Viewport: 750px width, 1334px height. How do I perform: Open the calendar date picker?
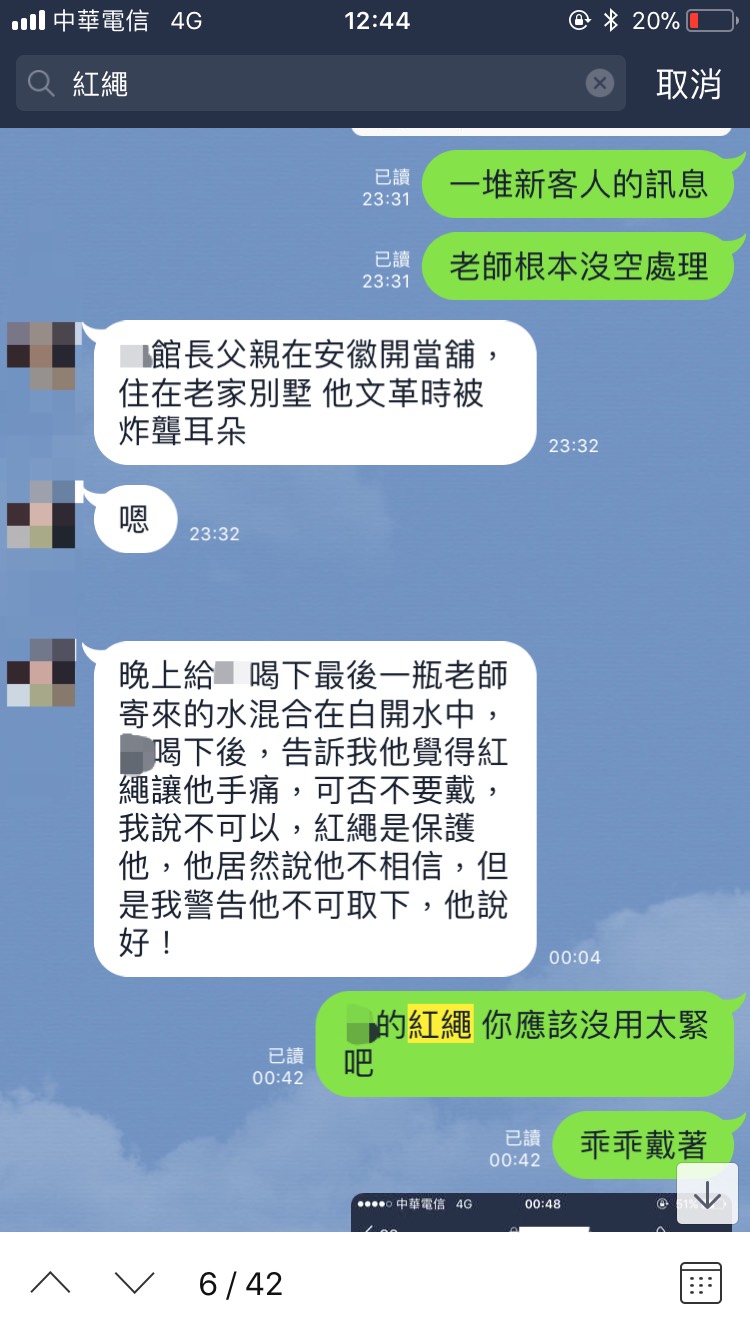coord(700,1283)
